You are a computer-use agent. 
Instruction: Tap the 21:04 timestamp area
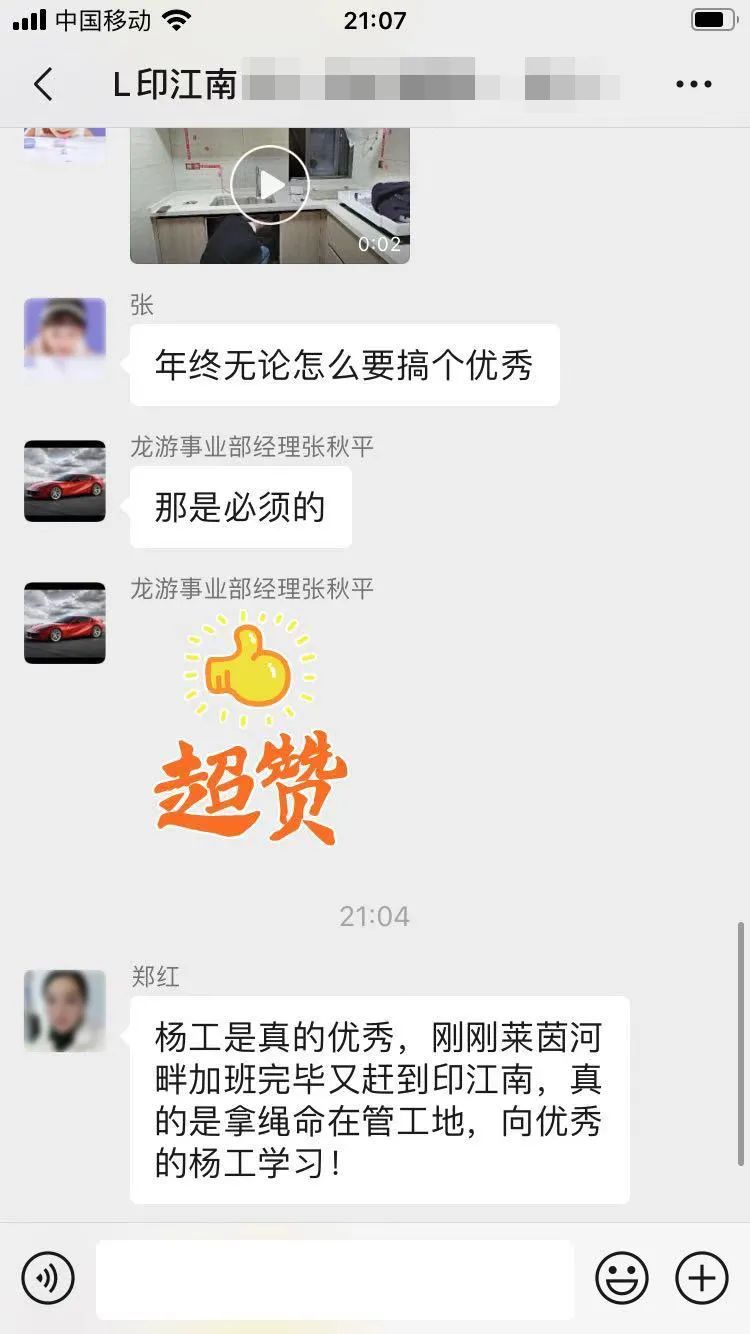coord(375,915)
